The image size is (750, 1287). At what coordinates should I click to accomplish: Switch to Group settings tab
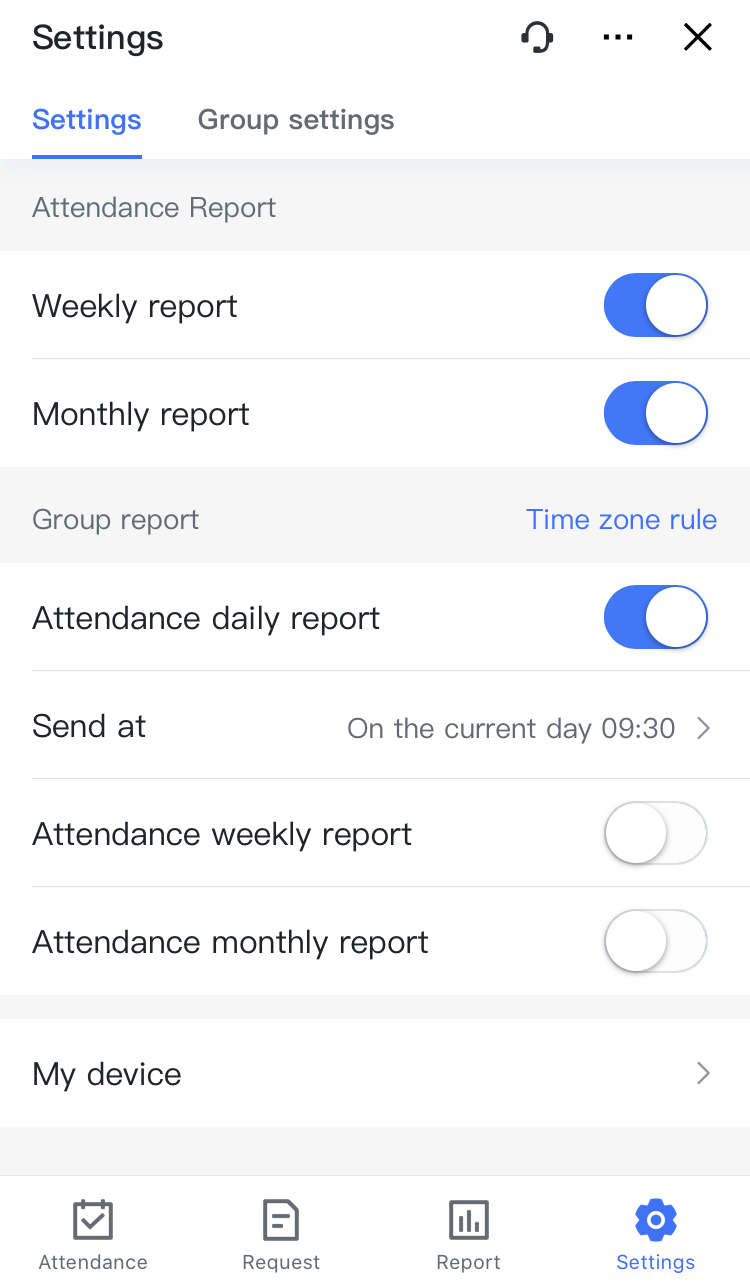pos(296,119)
